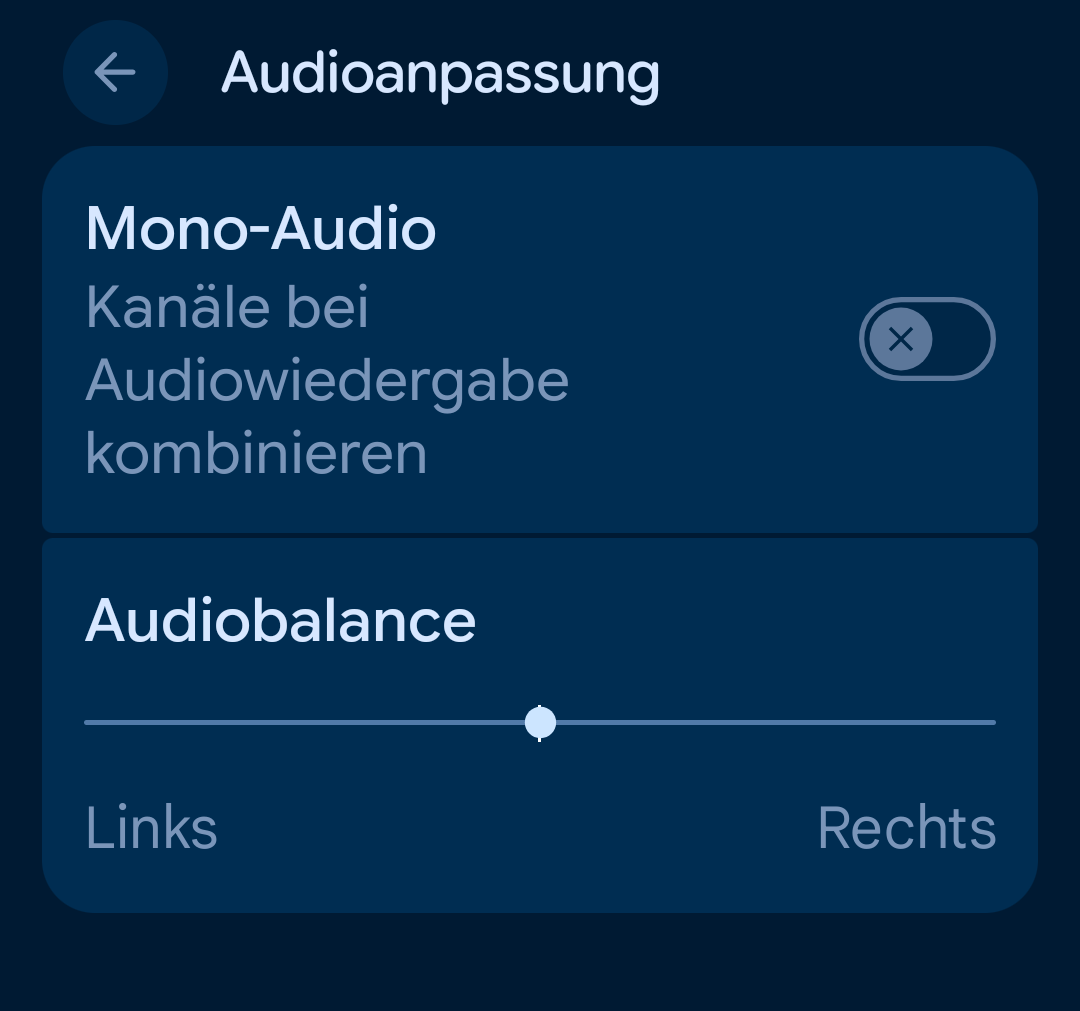Enable the Mono-Audio switch
The width and height of the screenshot is (1080, 1011).
click(x=927, y=339)
